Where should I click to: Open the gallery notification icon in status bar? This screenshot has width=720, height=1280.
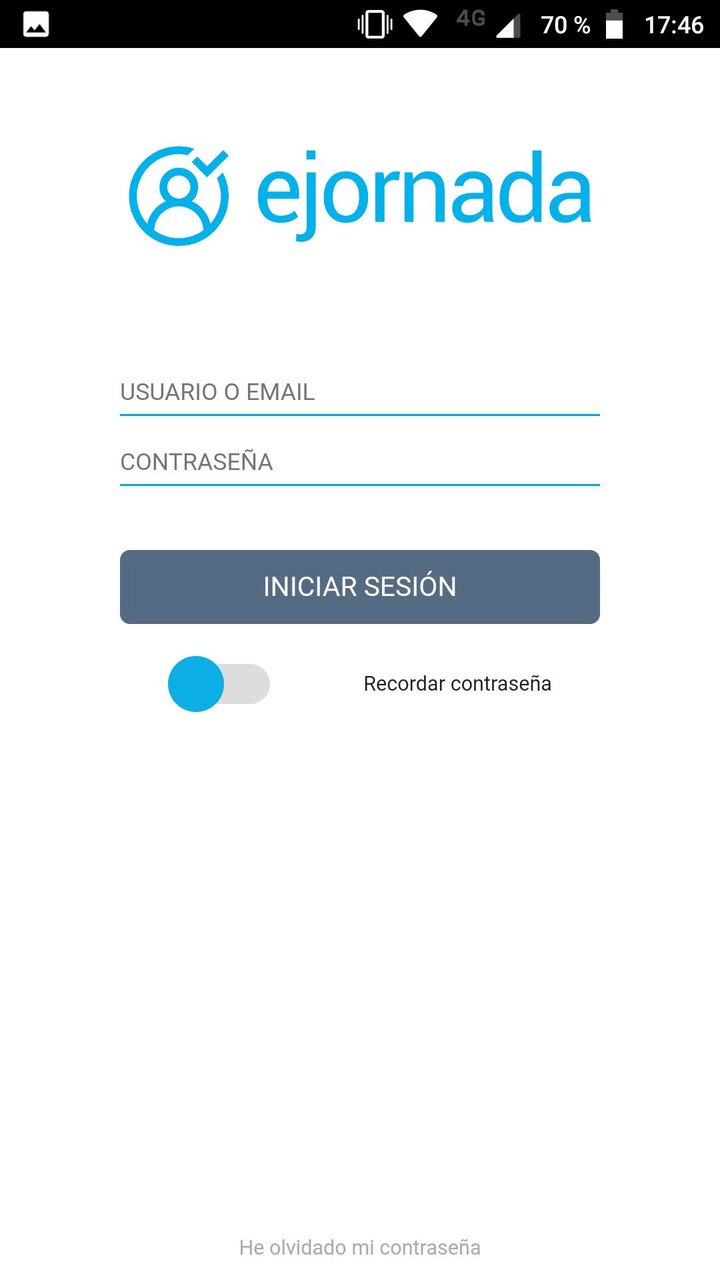click(34, 23)
